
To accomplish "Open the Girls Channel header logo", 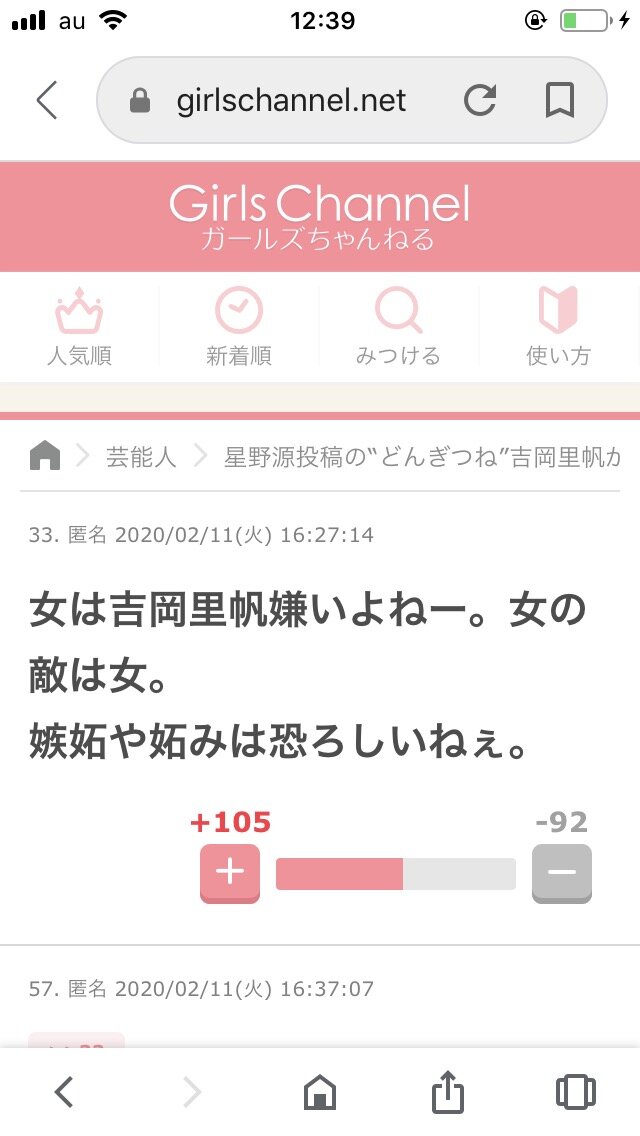I will (x=320, y=216).
